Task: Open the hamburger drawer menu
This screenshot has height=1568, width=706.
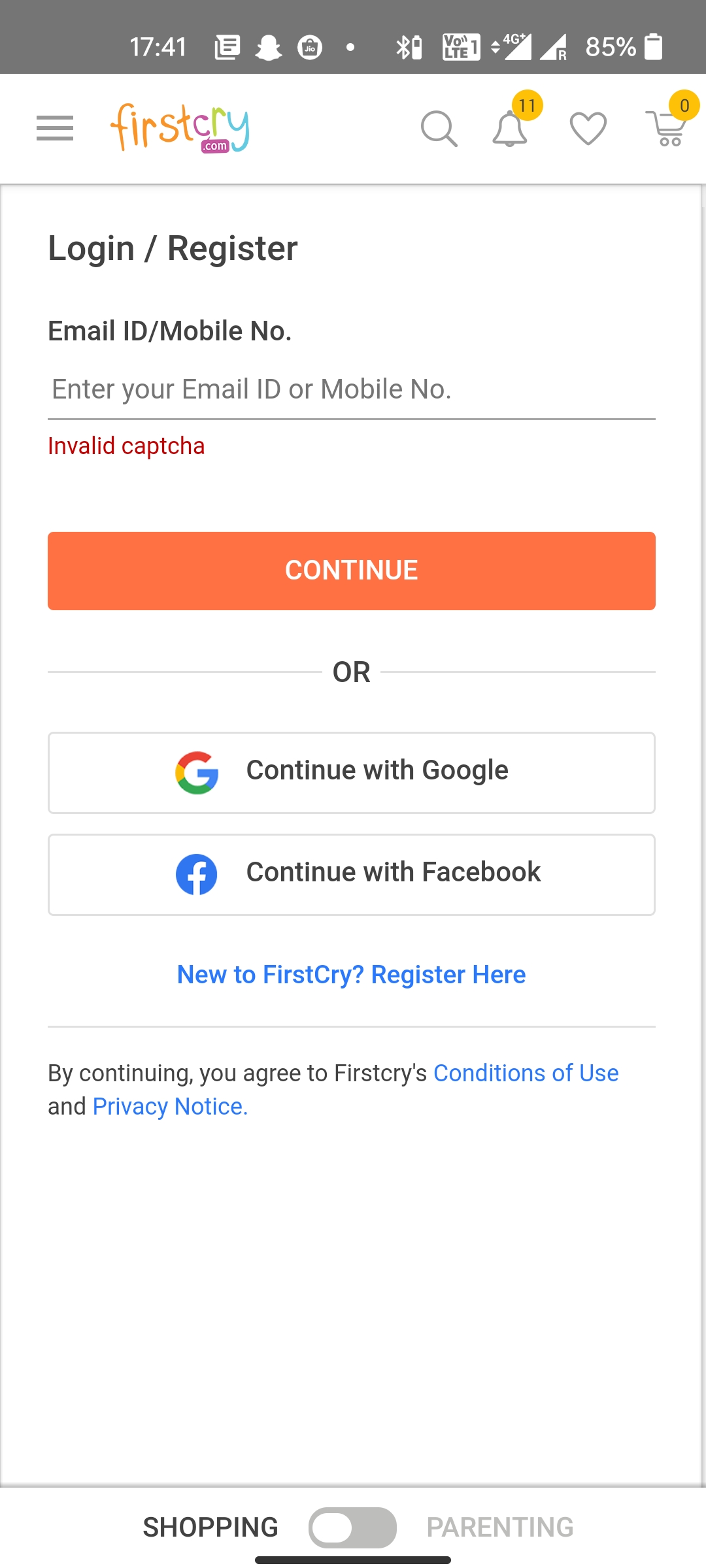Action: (55, 128)
